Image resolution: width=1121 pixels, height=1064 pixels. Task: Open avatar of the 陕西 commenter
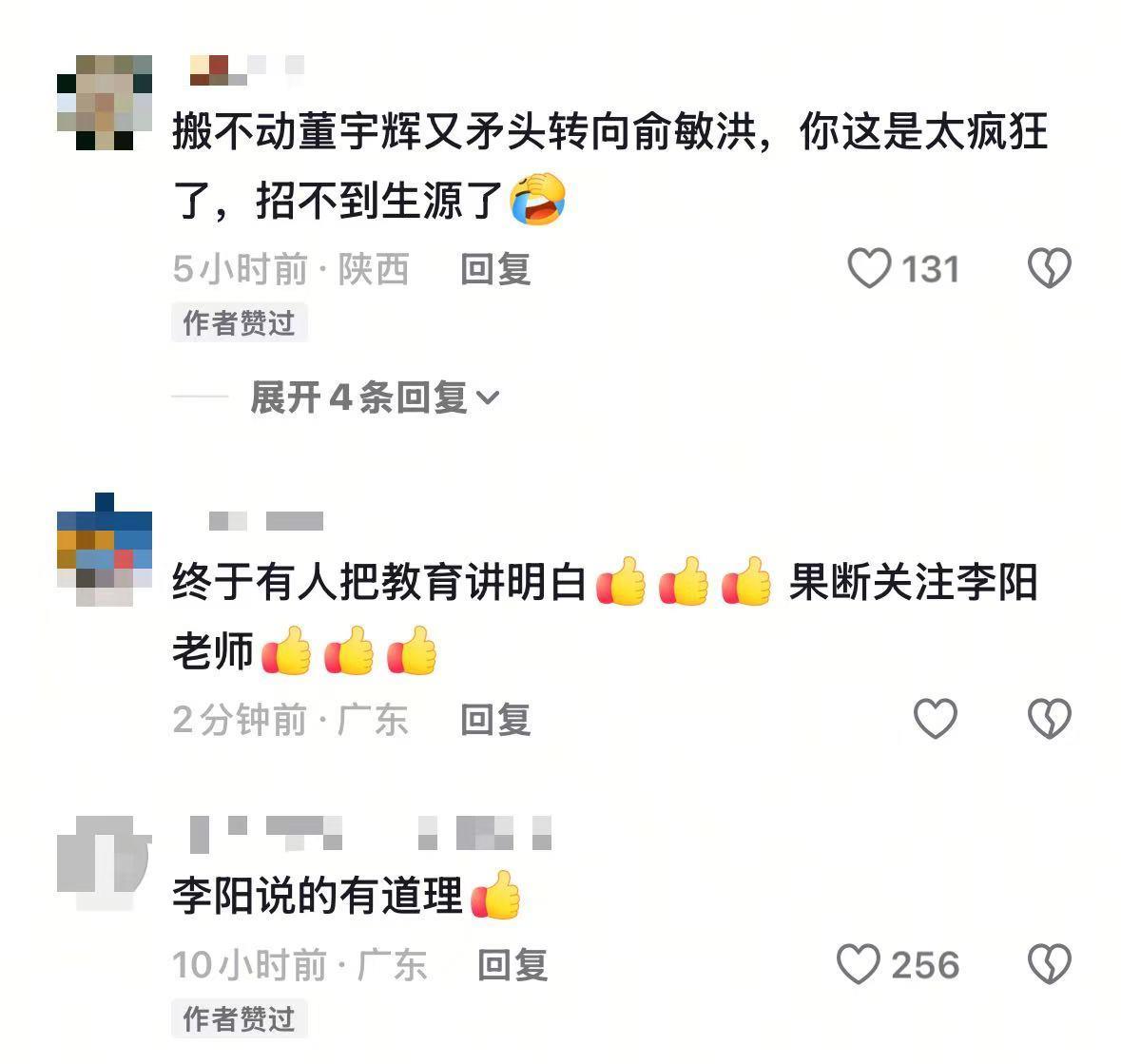104,103
